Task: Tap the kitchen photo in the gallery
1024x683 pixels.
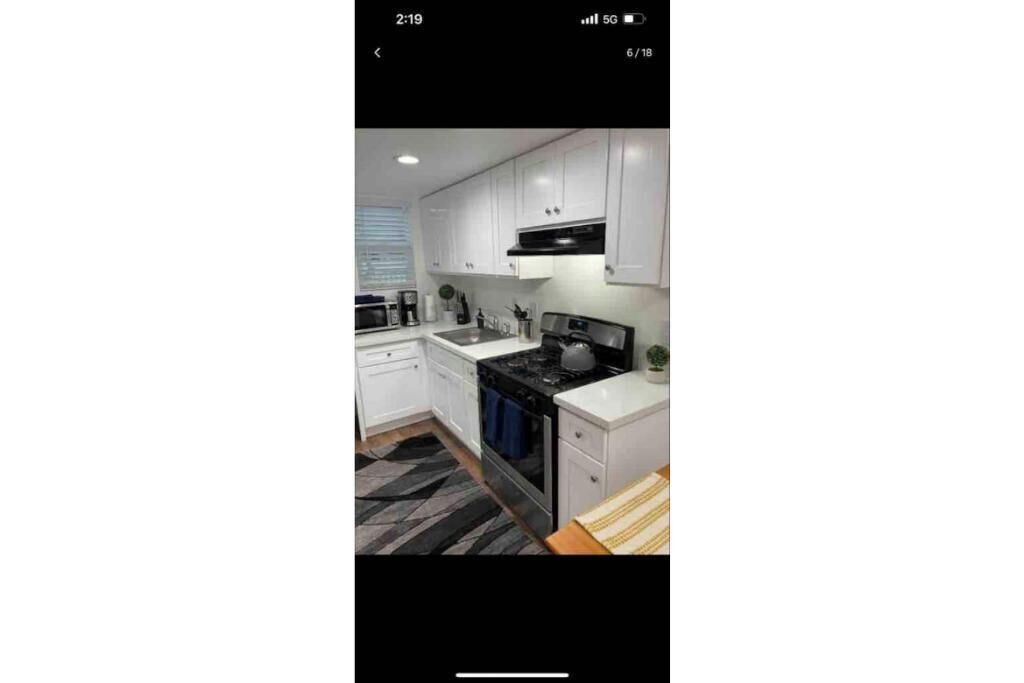Action: click(512, 341)
